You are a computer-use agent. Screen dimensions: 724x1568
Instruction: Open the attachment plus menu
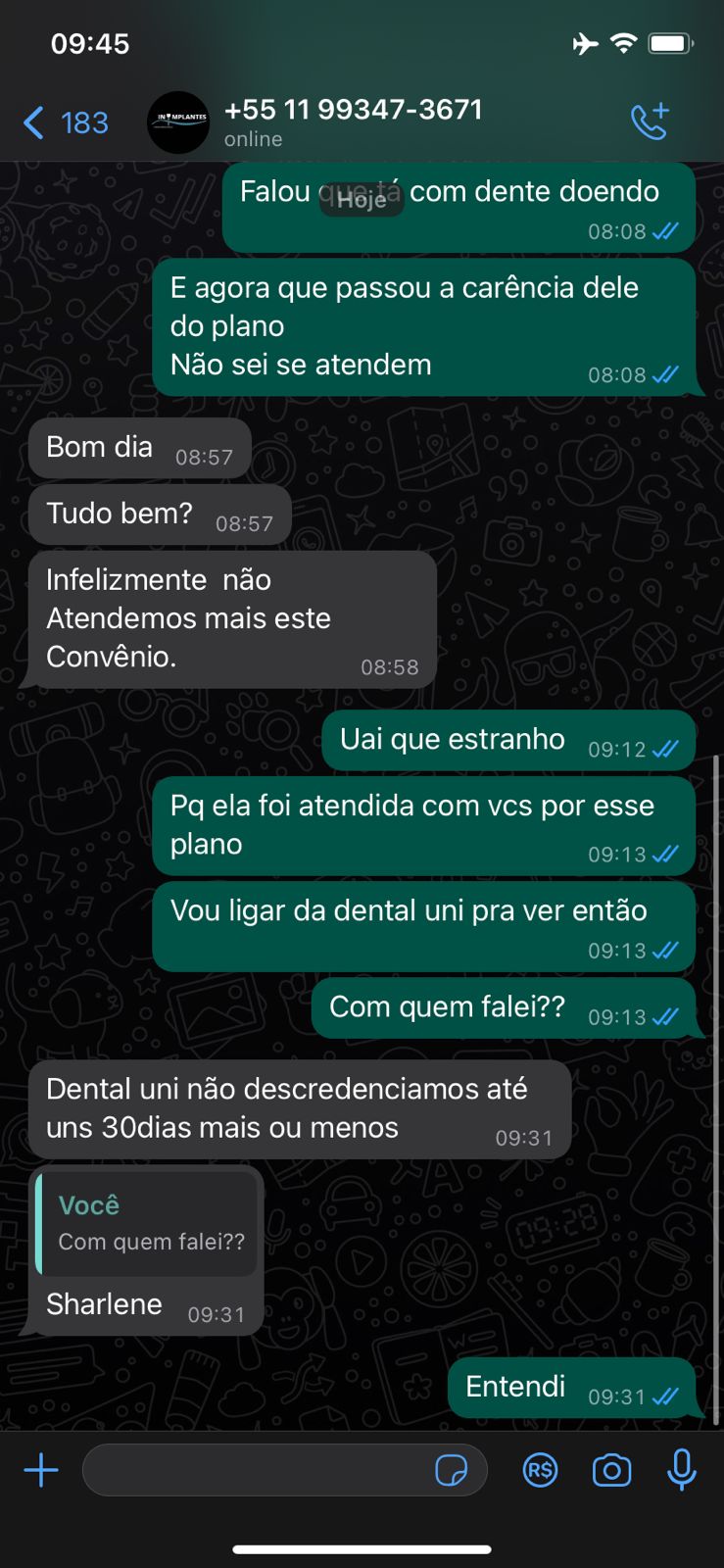[x=41, y=1470]
